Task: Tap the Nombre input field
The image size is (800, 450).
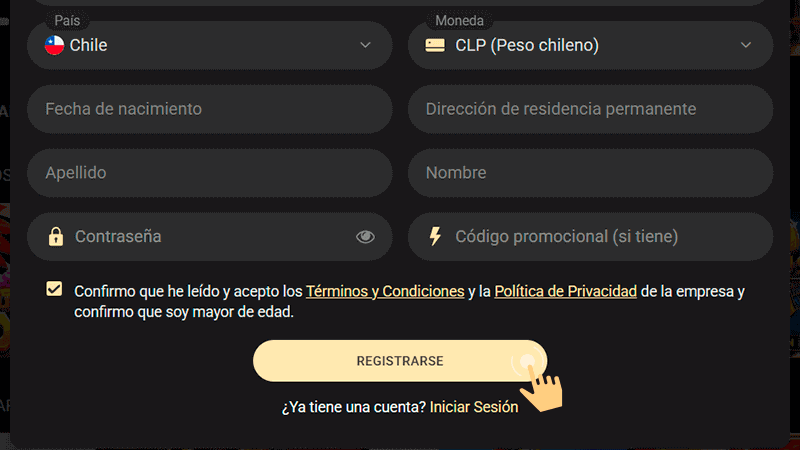Action: pyautogui.click(x=590, y=173)
